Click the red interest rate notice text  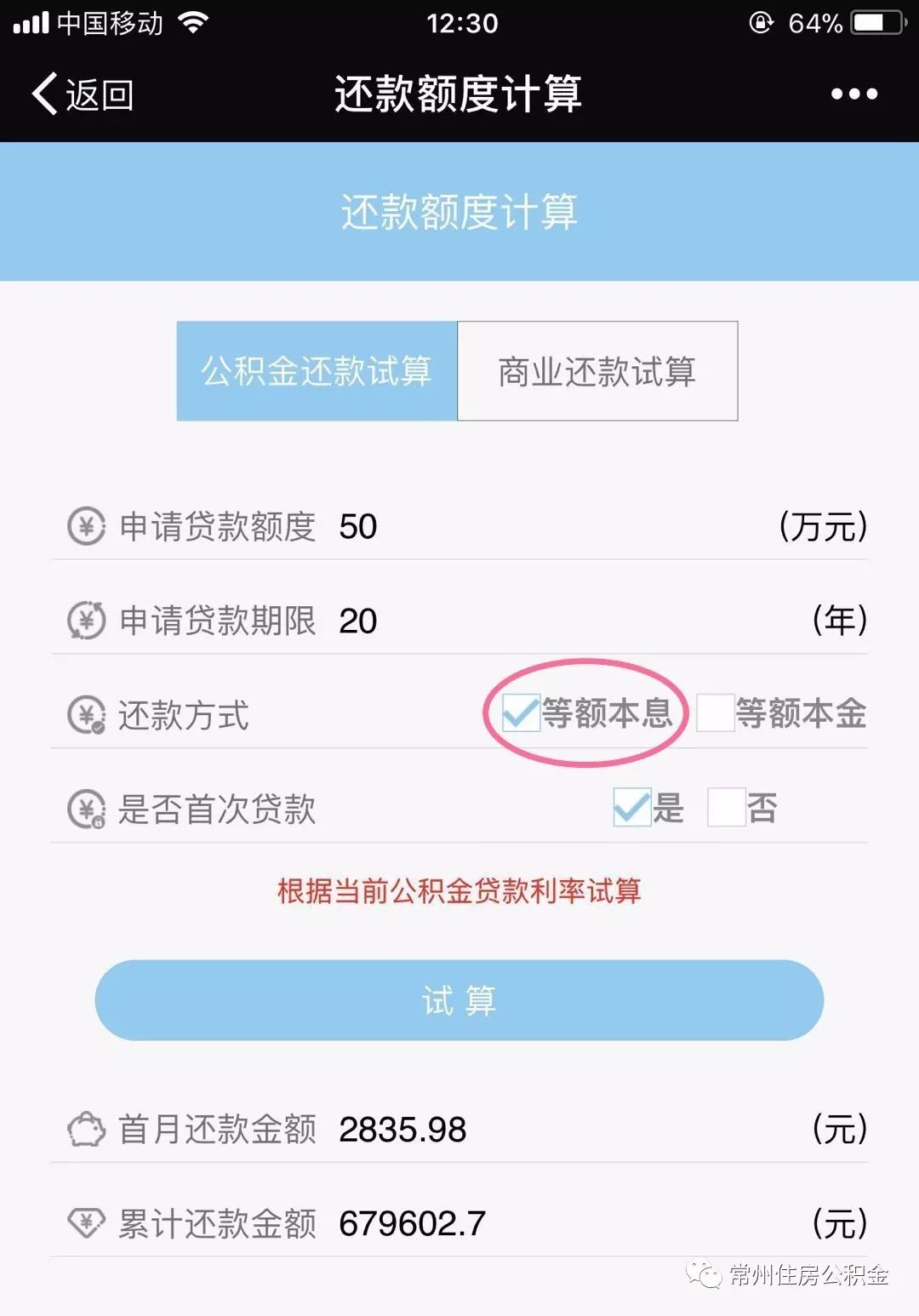point(459,892)
